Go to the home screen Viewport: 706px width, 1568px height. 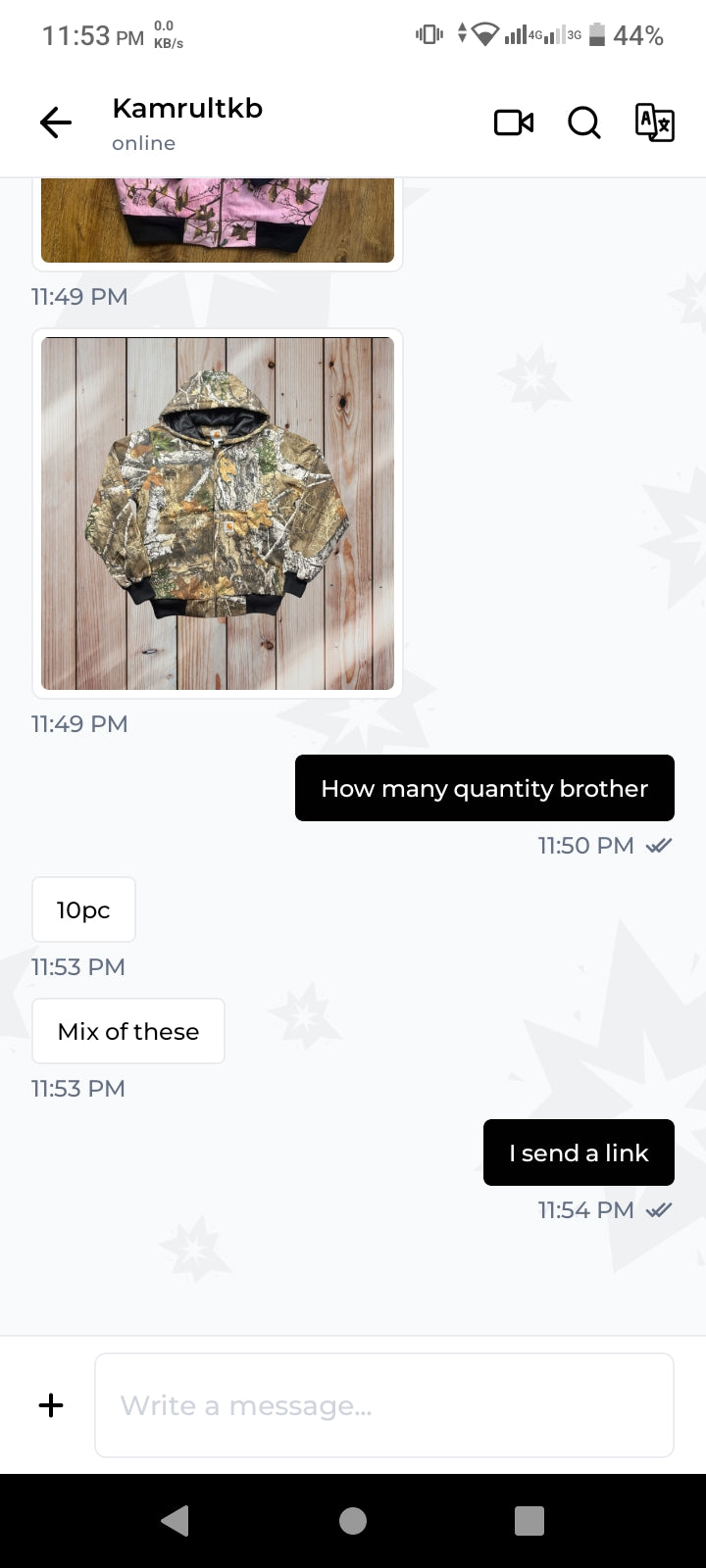353,1521
